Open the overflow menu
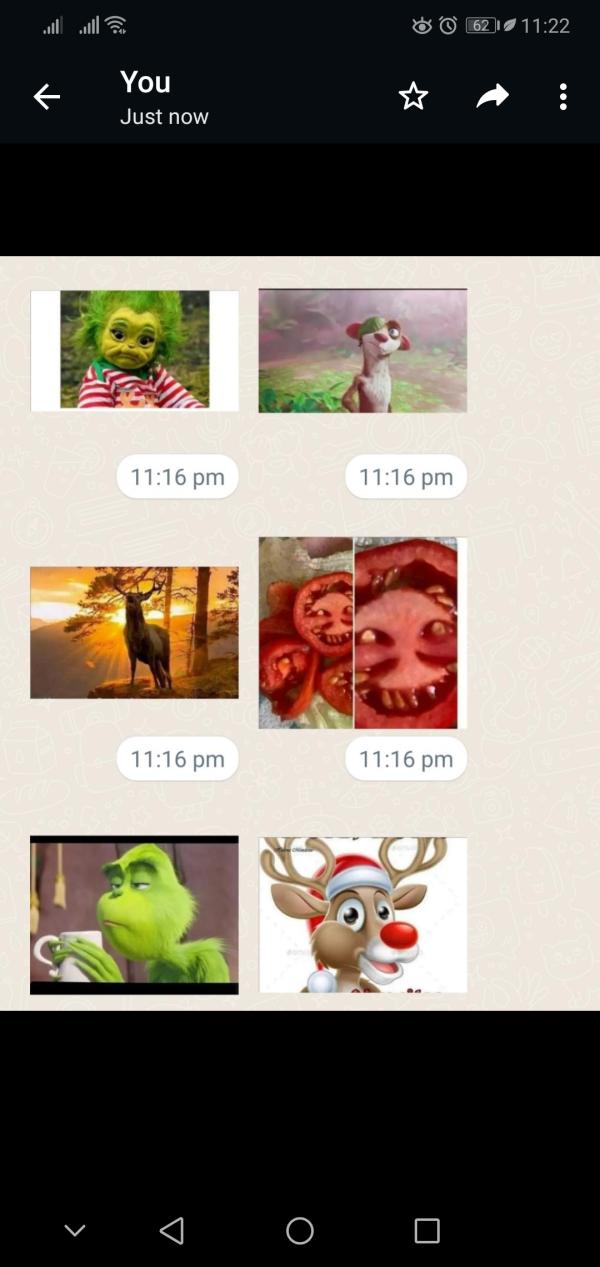The width and height of the screenshot is (600, 1267). pos(563,97)
